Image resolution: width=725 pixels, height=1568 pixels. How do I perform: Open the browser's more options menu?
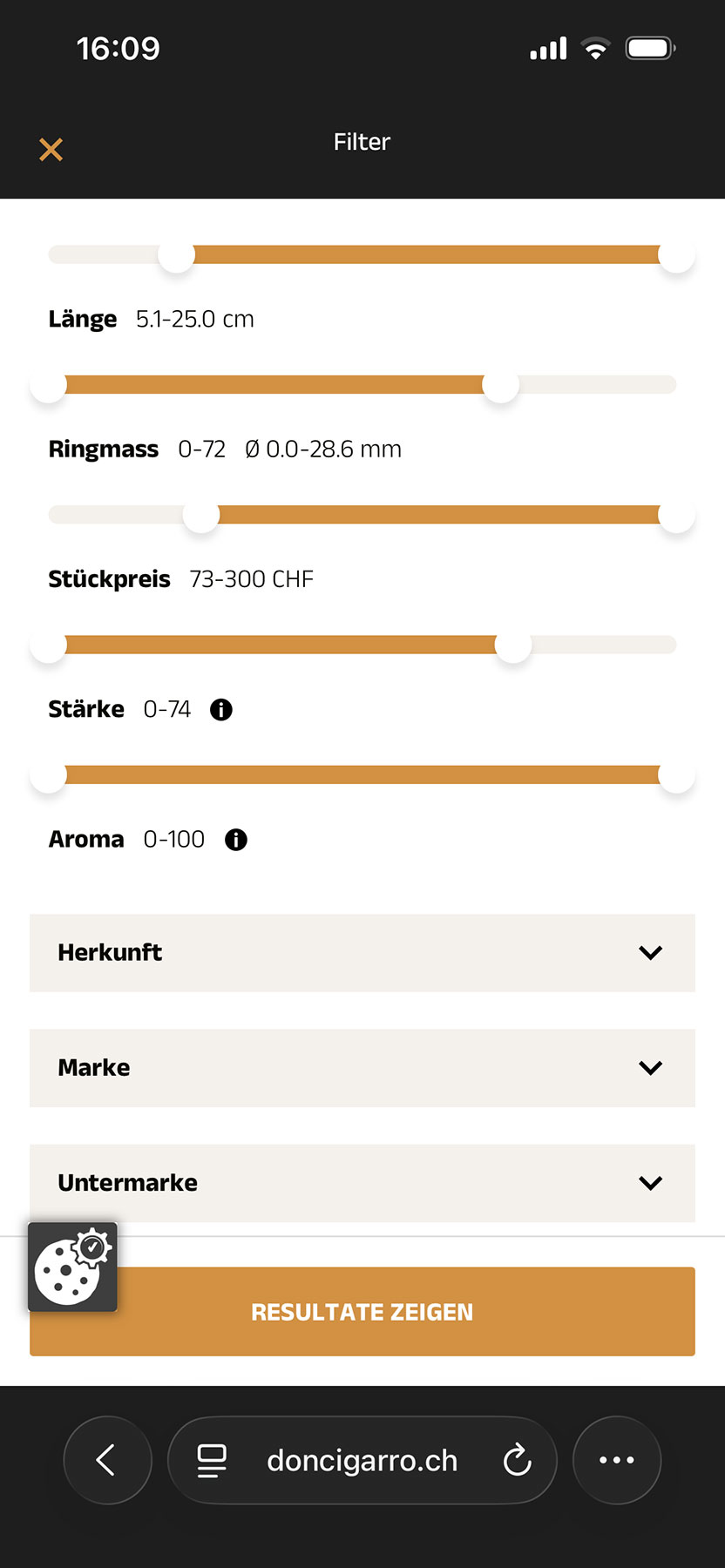point(617,1460)
